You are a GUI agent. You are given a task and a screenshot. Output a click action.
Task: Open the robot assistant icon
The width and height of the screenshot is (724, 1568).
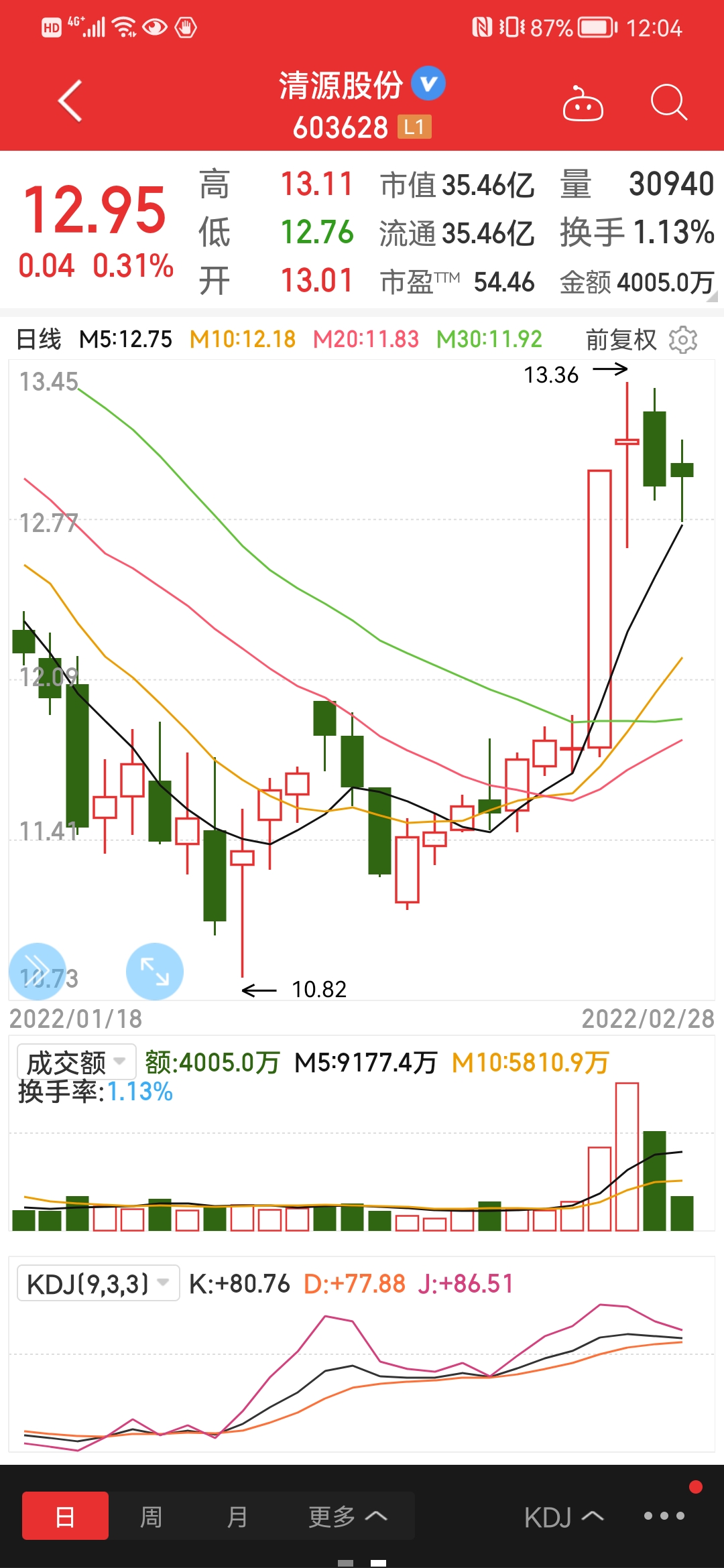click(x=583, y=104)
